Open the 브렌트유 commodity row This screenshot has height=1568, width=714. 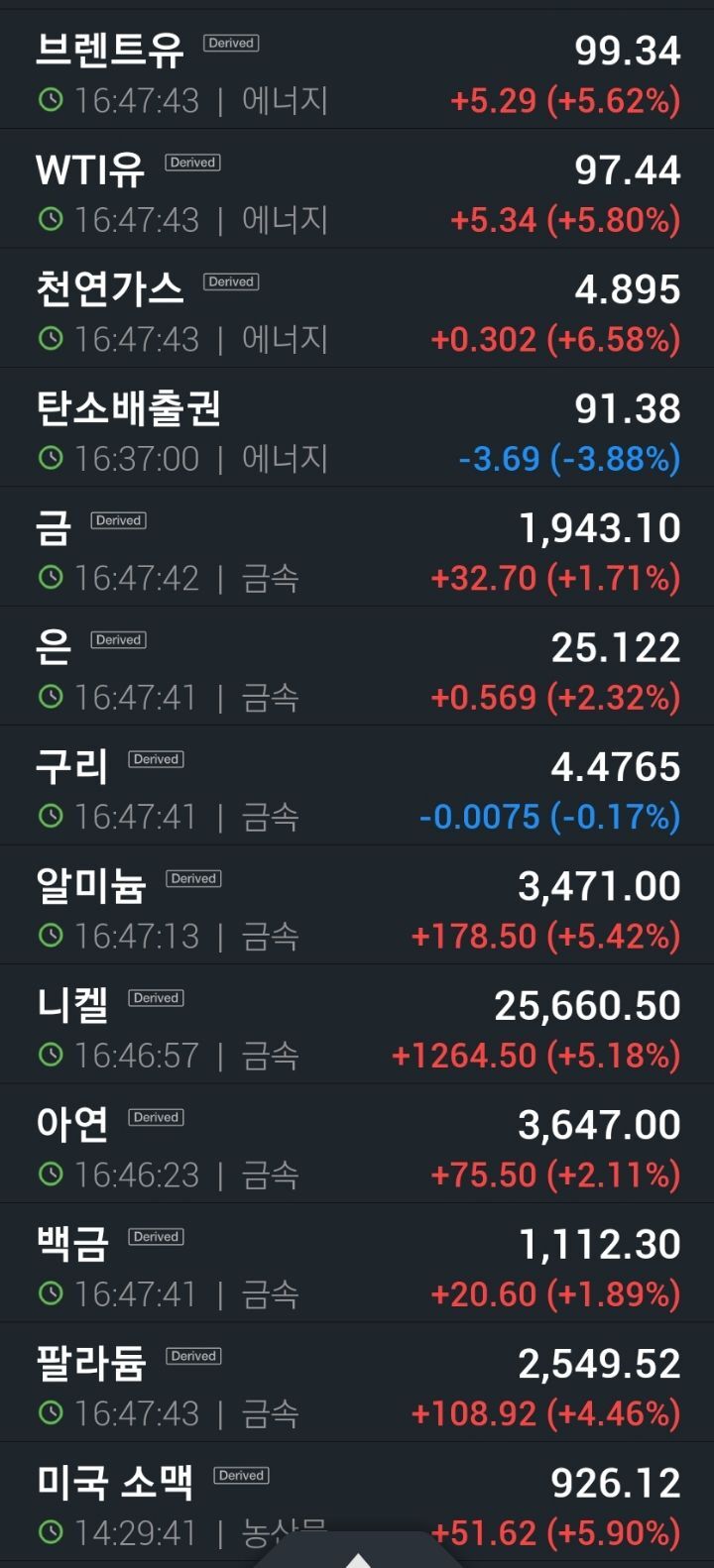coord(357,69)
